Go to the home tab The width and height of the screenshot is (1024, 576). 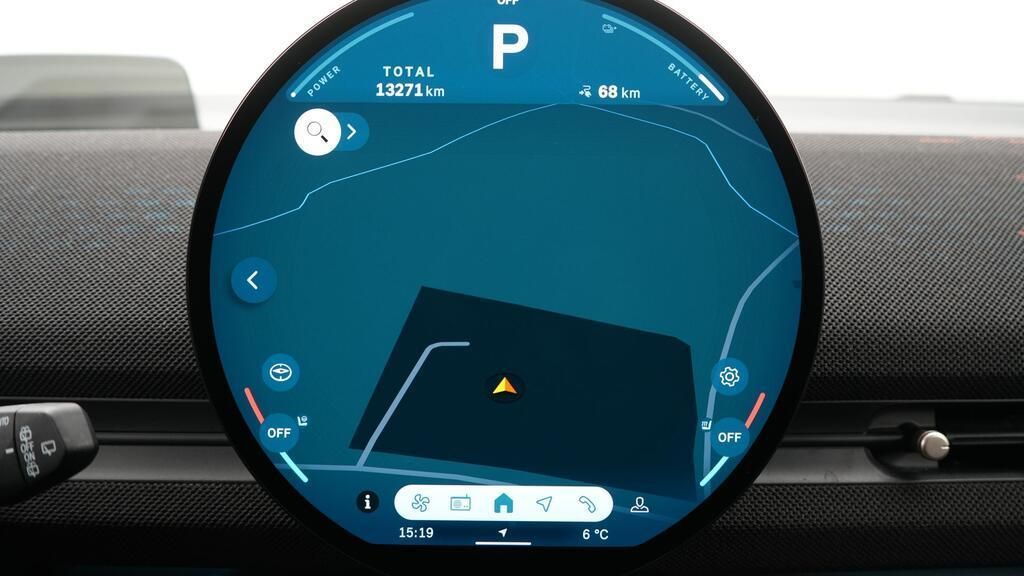click(503, 503)
